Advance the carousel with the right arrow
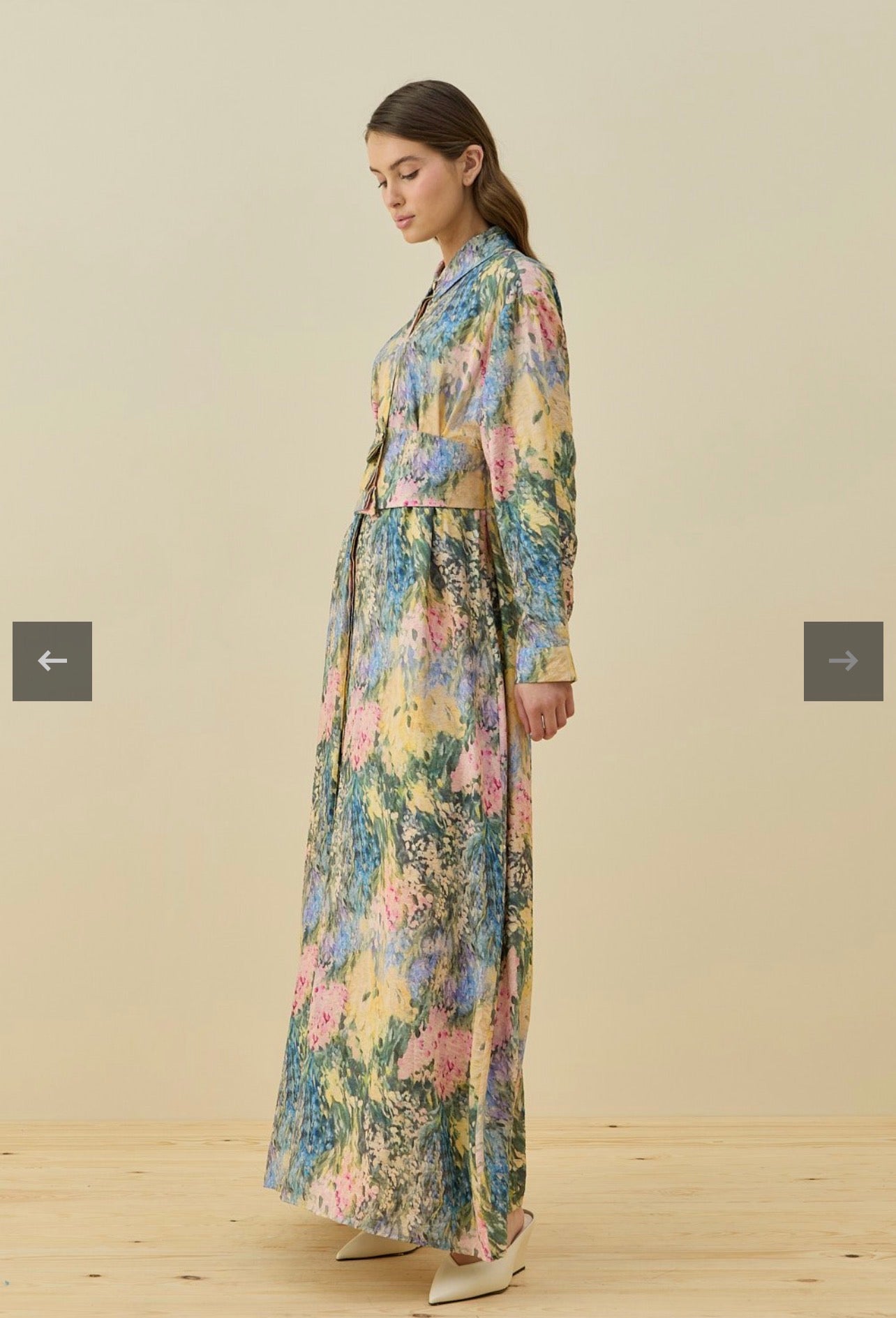The image size is (896, 1318). point(845,659)
